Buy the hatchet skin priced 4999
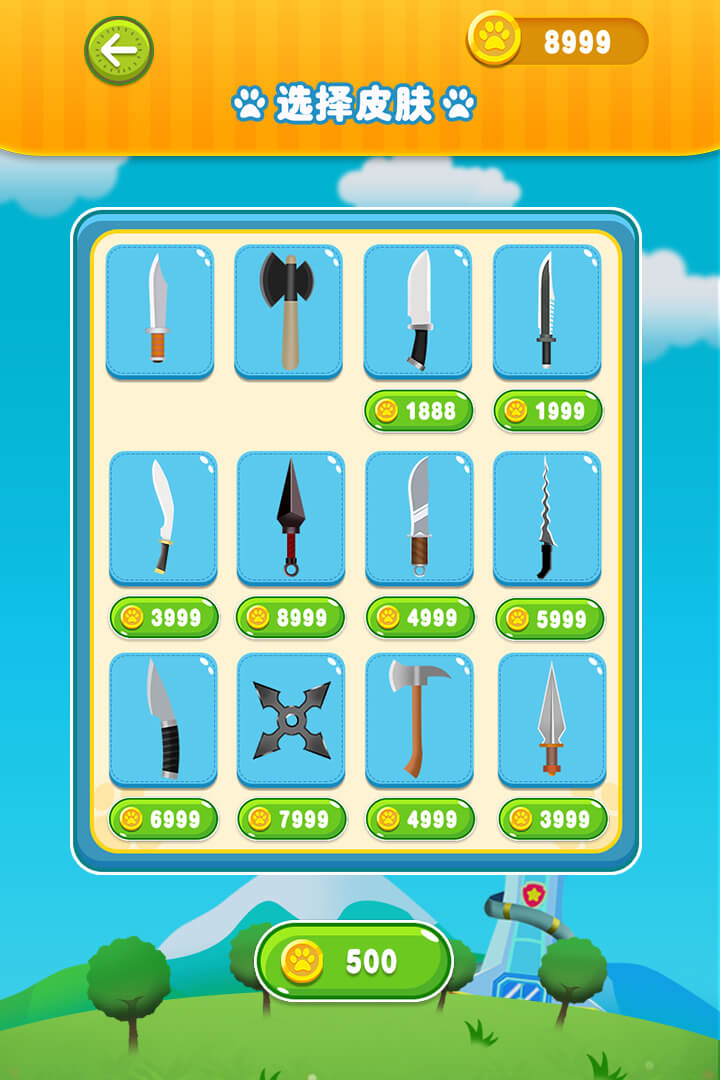This screenshot has height=1080, width=720. click(x=419, y=819)
